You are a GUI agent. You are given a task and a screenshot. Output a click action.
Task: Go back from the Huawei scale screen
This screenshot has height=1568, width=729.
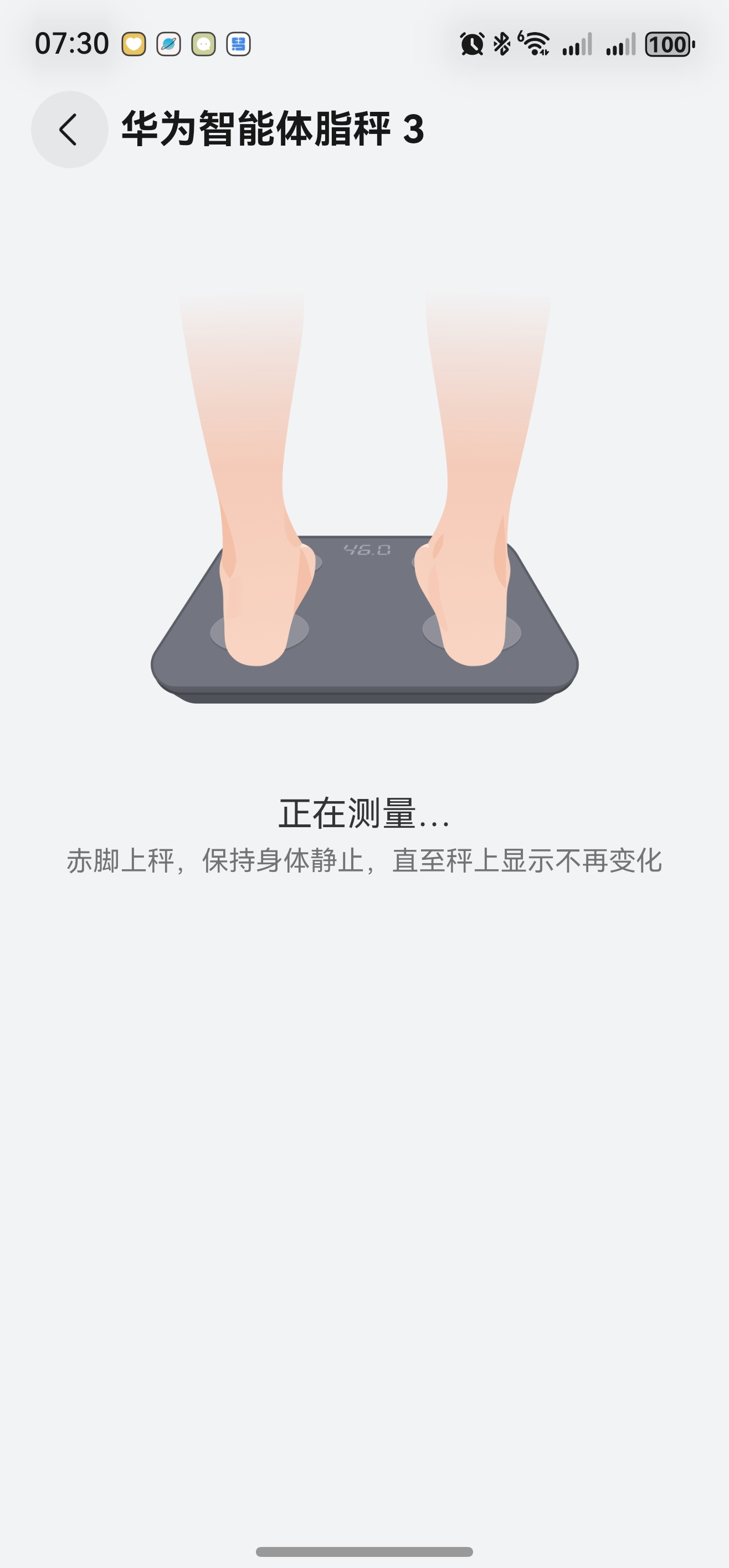coord(69,130)
